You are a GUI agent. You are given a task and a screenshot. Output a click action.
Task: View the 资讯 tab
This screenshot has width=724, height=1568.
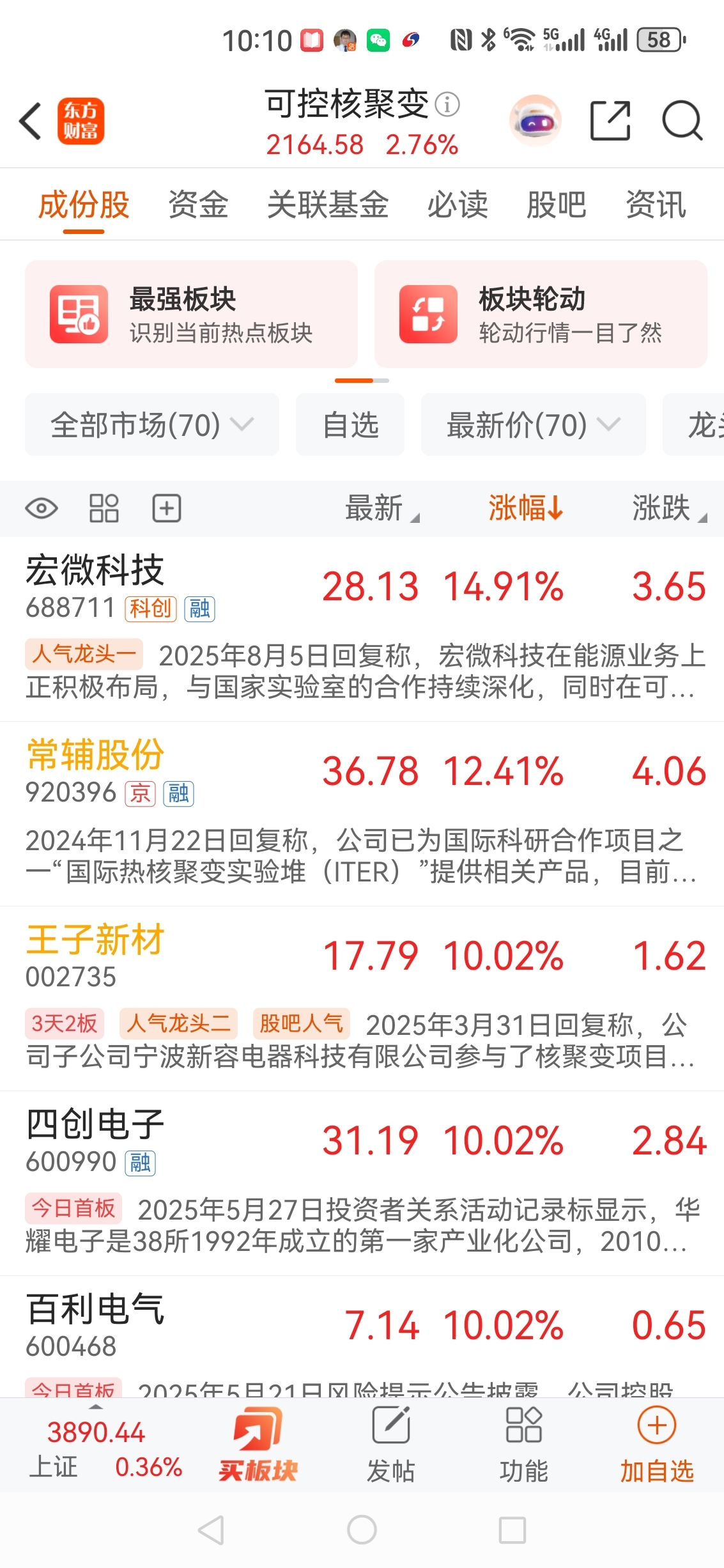[656, 205]
